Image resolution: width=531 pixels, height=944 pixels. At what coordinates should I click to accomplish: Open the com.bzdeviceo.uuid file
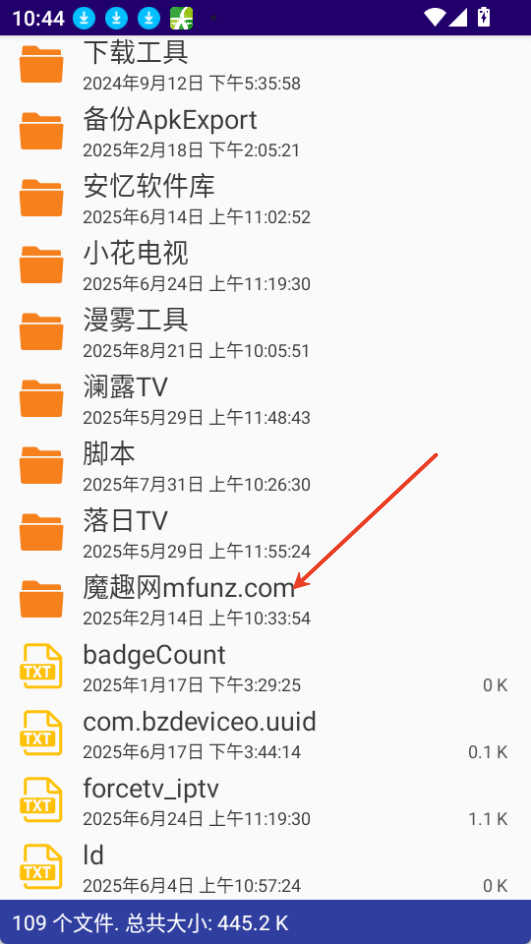pos(266,733)
